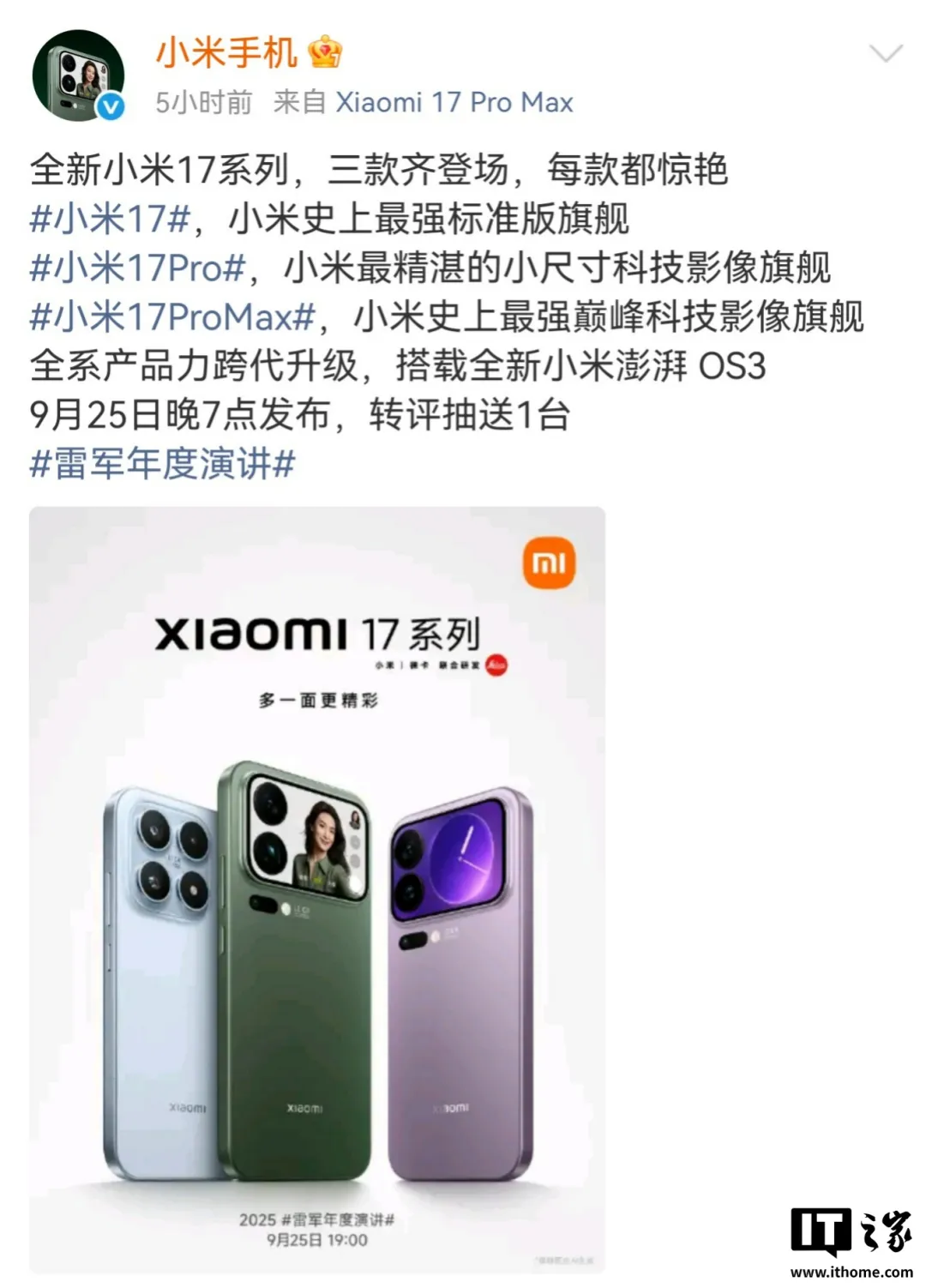
Task: Tap the Xiaomi 17 Pro Max source link
Action: [454, 103]
